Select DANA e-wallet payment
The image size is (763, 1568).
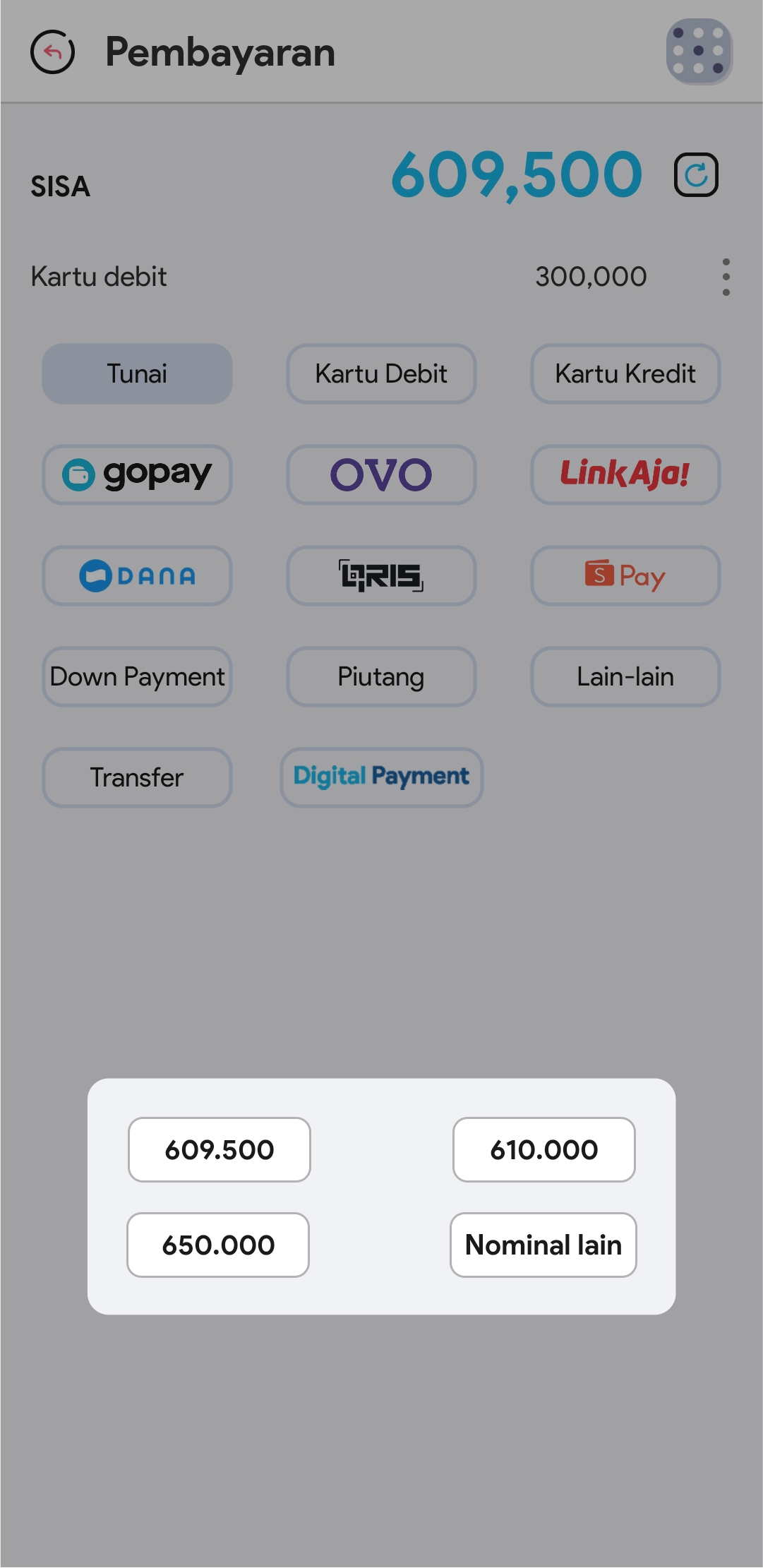coord(137,575)
